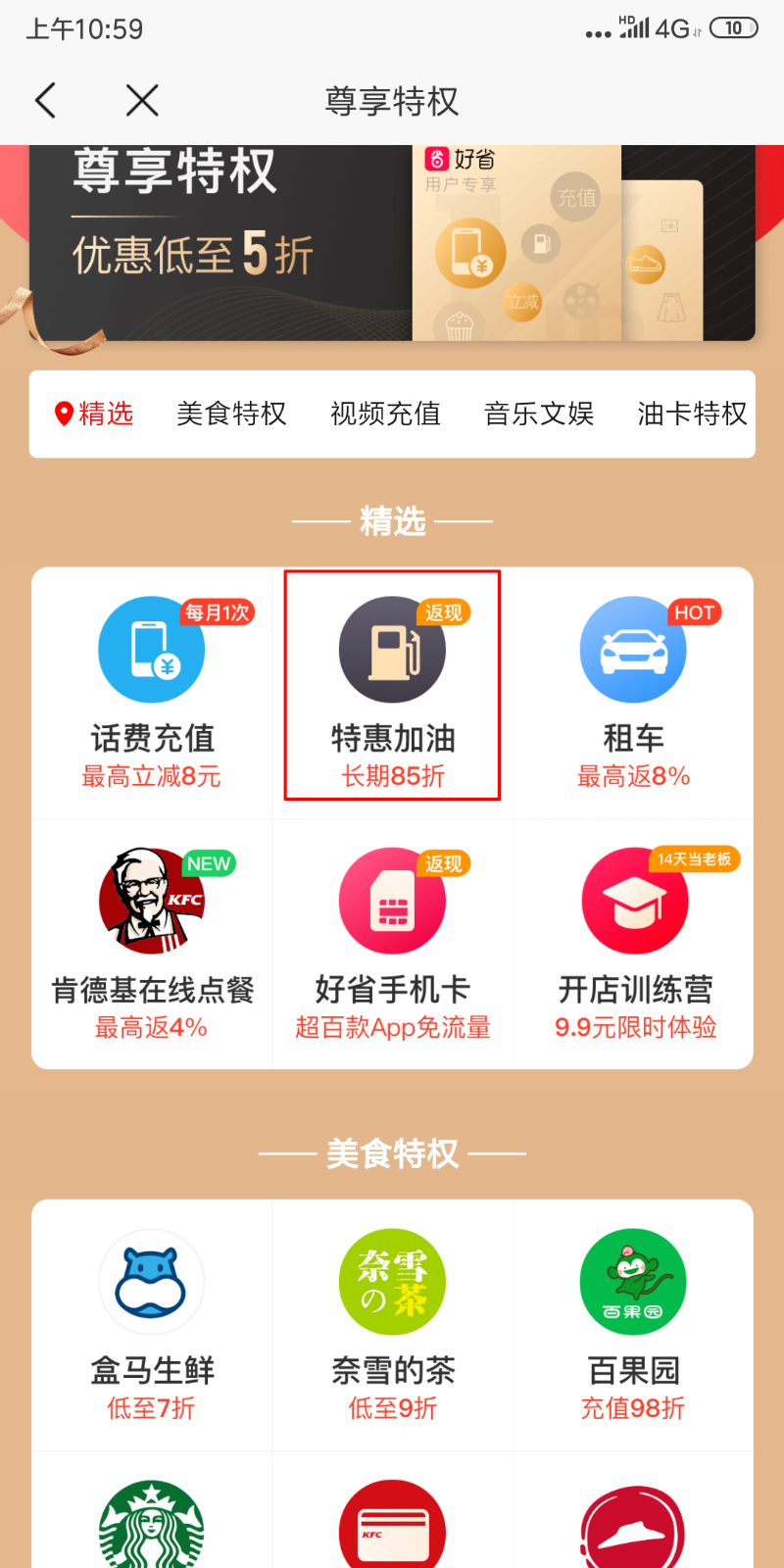The height and width of the screenshot is (1568, 784).
Task: Switch to the 音乐文娱 tab
Action: (539, 414)
